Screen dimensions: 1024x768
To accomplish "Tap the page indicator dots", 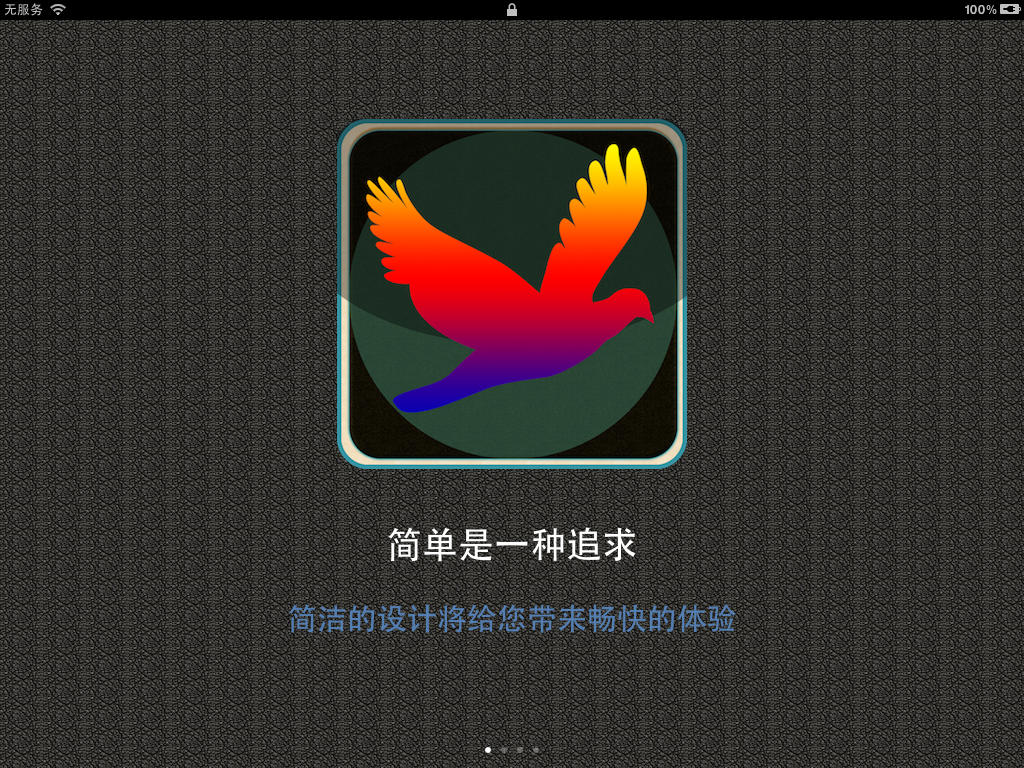I will point(512,749).
